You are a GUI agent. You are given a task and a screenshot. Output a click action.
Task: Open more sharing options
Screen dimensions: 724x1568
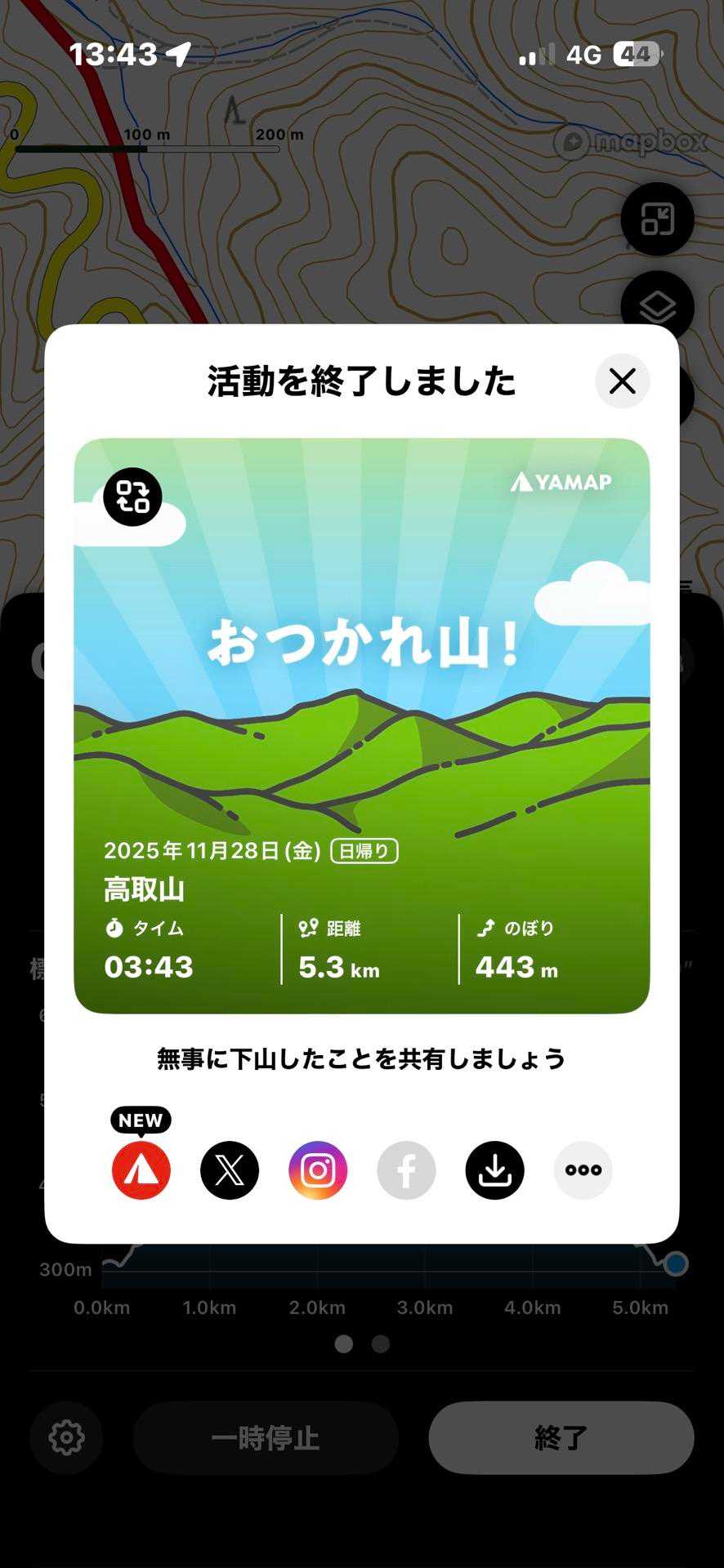pyautogui.click(x=583, y=1170)
